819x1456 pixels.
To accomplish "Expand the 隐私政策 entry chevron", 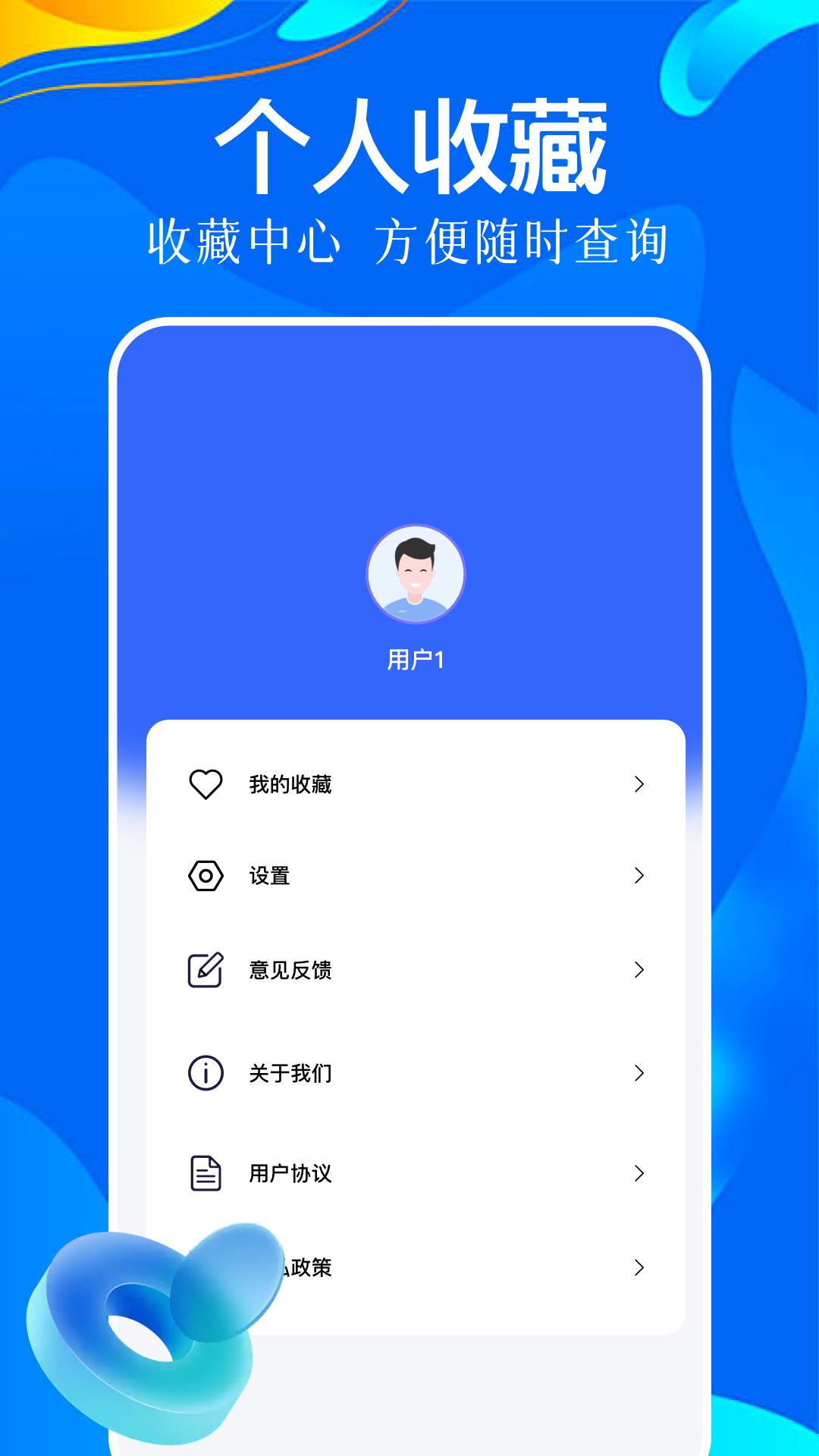I will 641,1265.
